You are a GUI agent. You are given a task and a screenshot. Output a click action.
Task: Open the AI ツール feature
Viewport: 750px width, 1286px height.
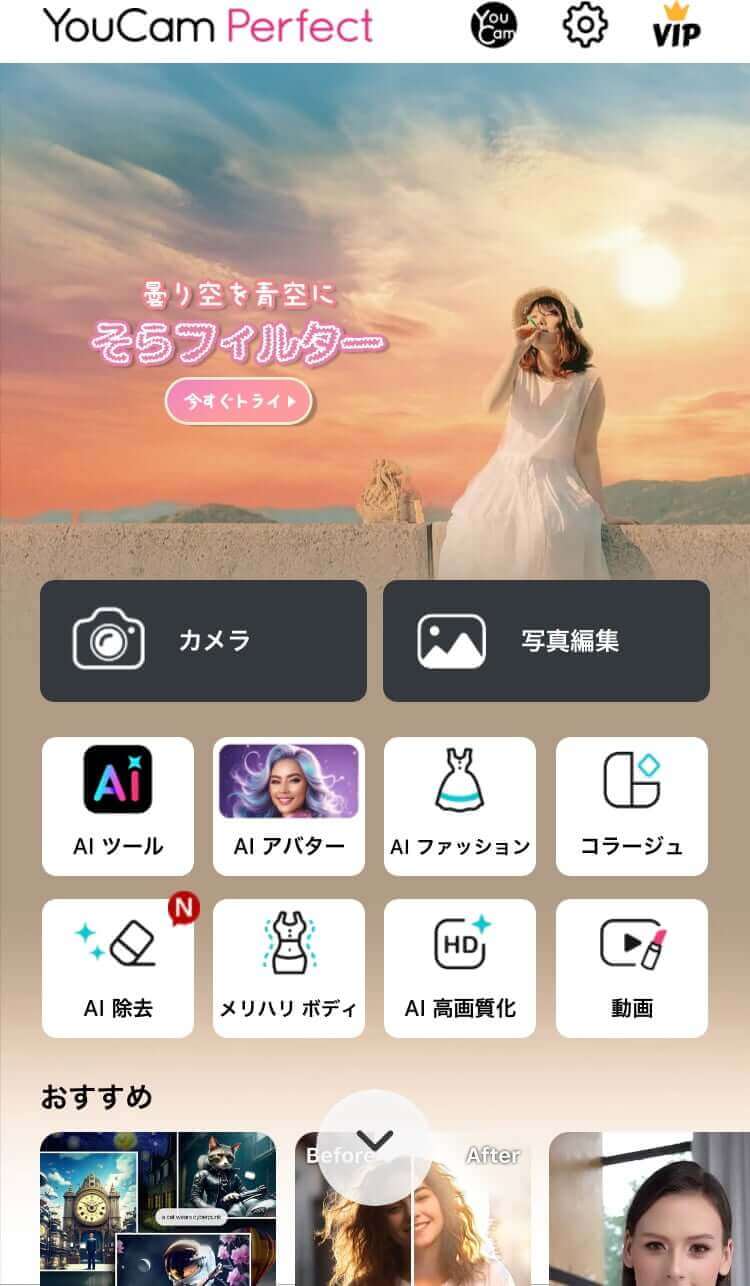pos(117,806)
